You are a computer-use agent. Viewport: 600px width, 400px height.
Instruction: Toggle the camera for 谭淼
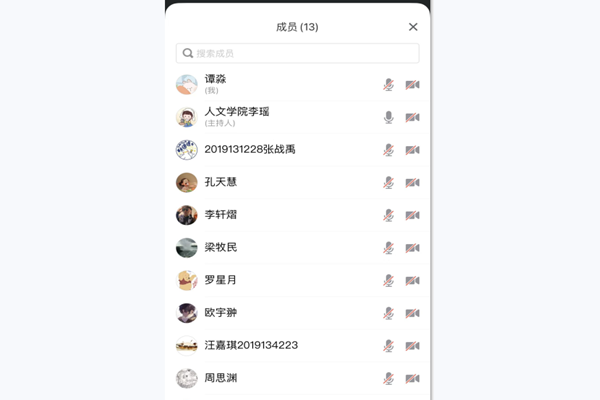[412, 85]
